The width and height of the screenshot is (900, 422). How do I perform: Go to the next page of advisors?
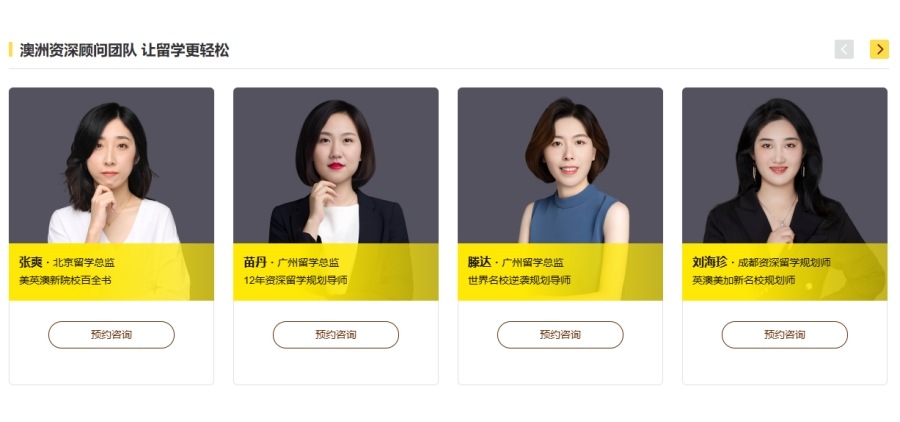879,49
